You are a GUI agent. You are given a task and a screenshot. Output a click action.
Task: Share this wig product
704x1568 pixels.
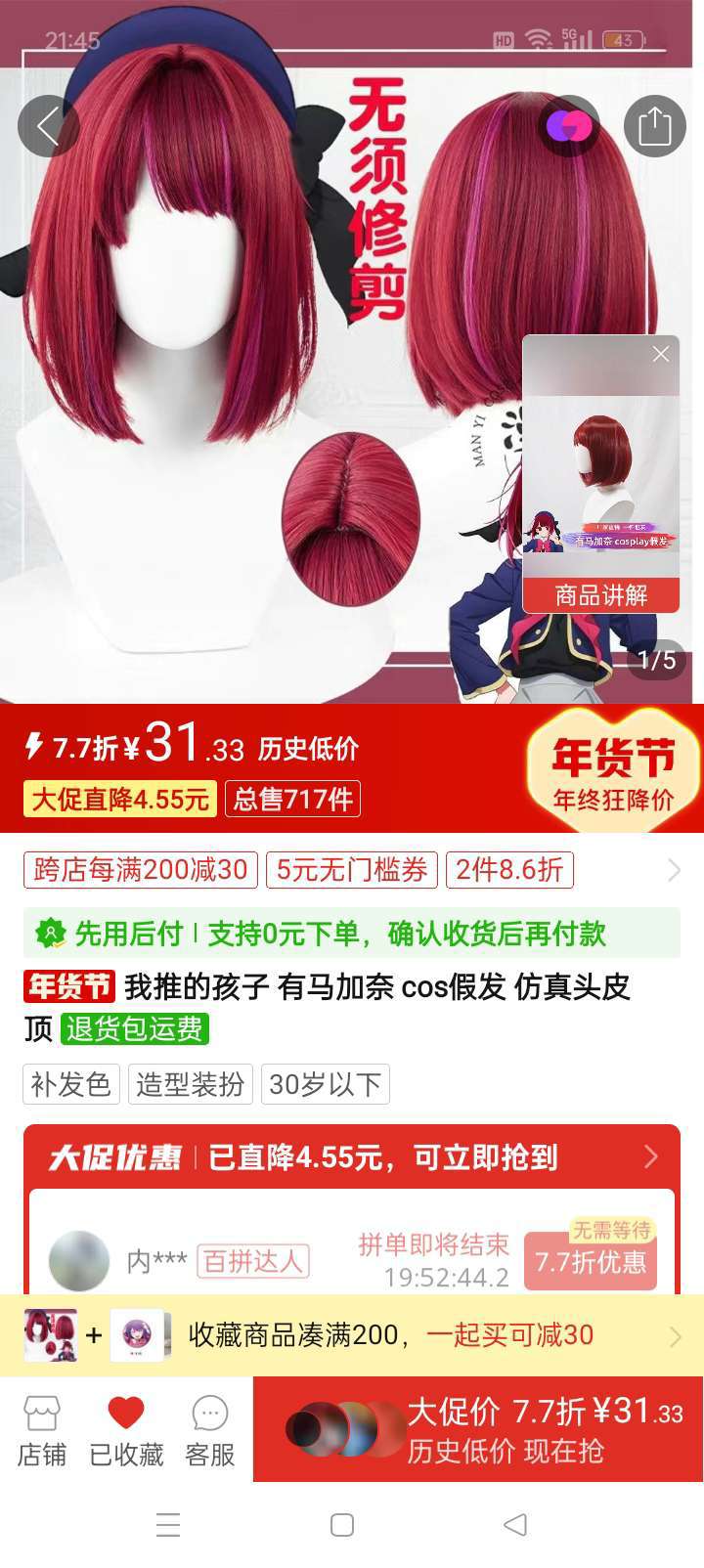point(654,126)
